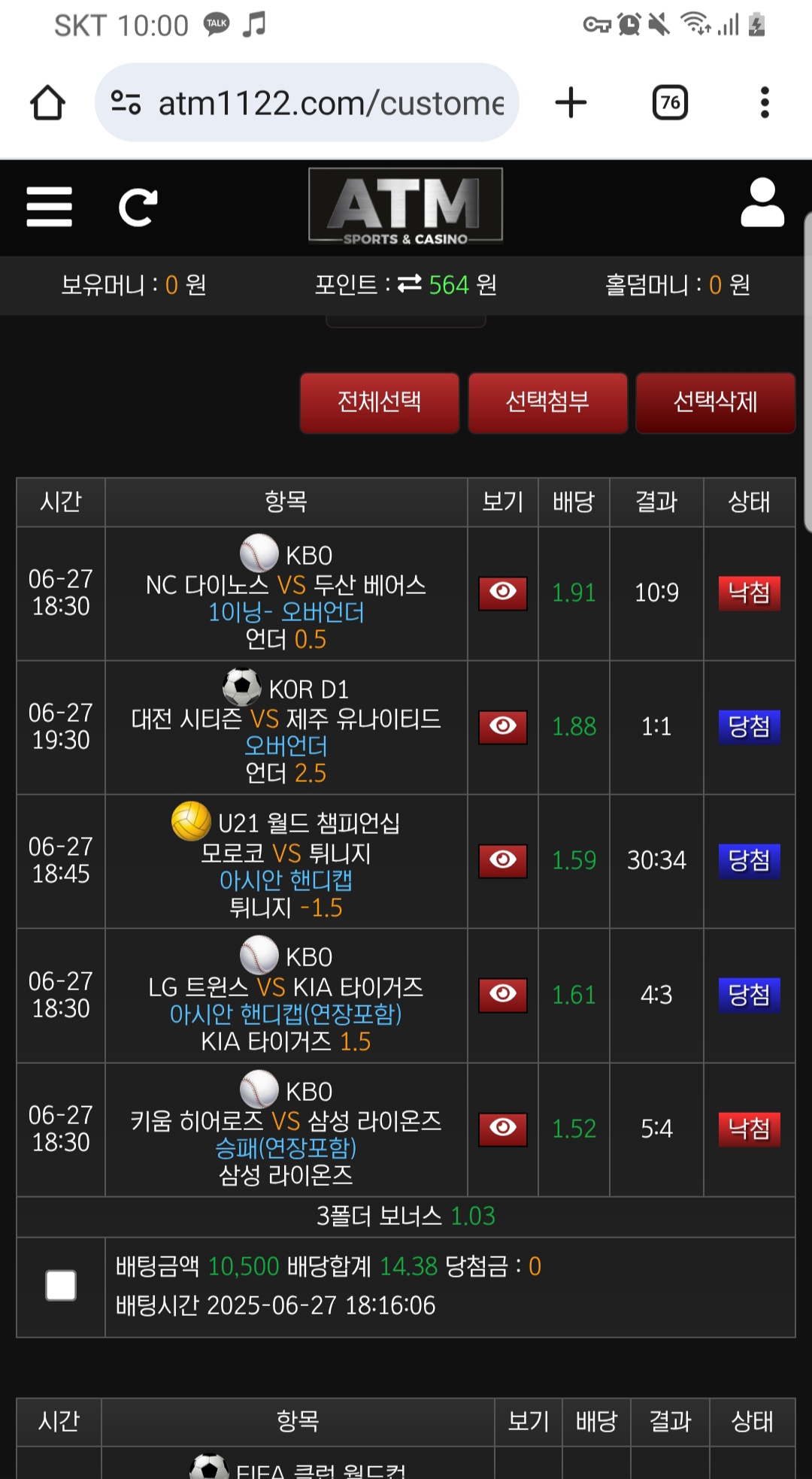Image resolution: width=812 pixels, height=1479 pixels.
Task: Check the box for the 10,500 bet slip
Action: click(61, 1285)
